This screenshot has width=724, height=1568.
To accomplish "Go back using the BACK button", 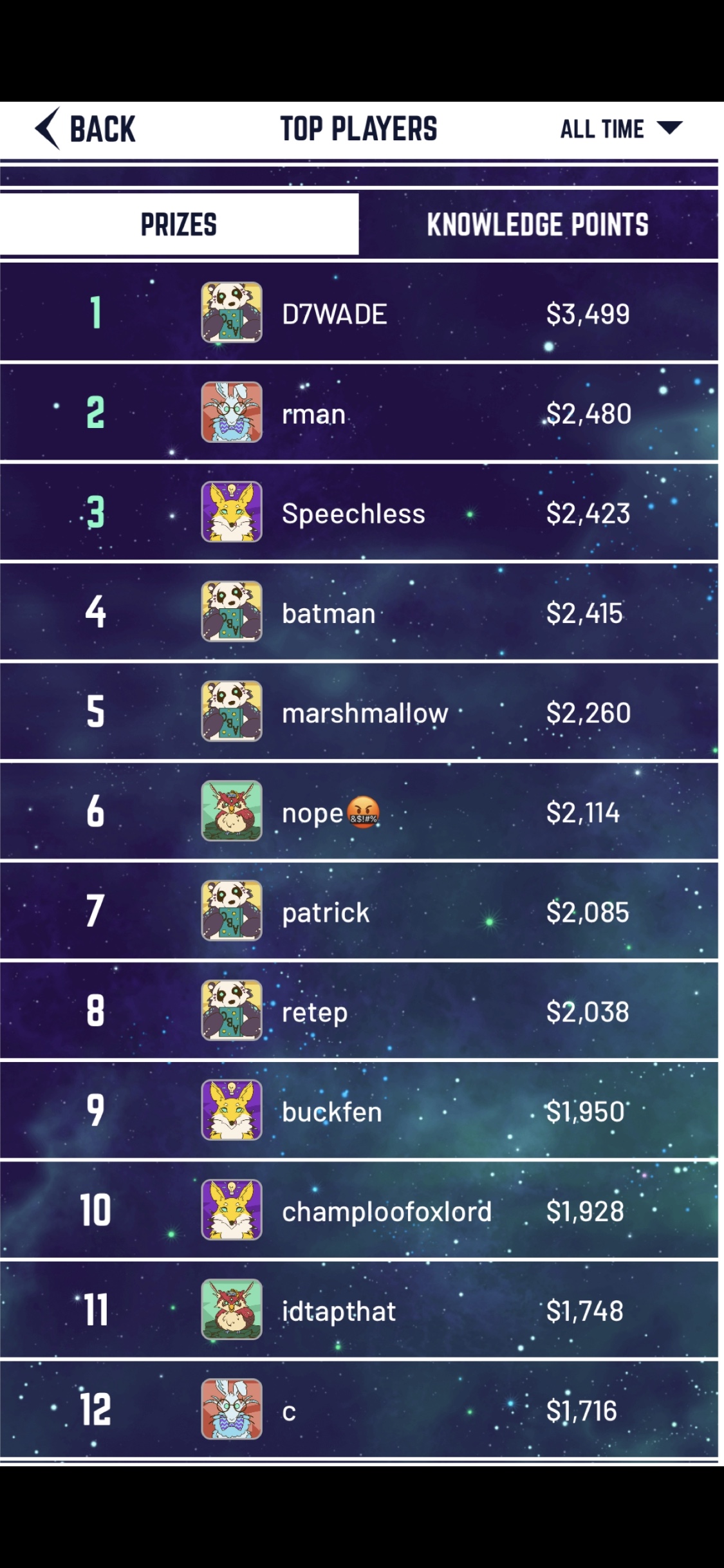I will tap(85, 129).
